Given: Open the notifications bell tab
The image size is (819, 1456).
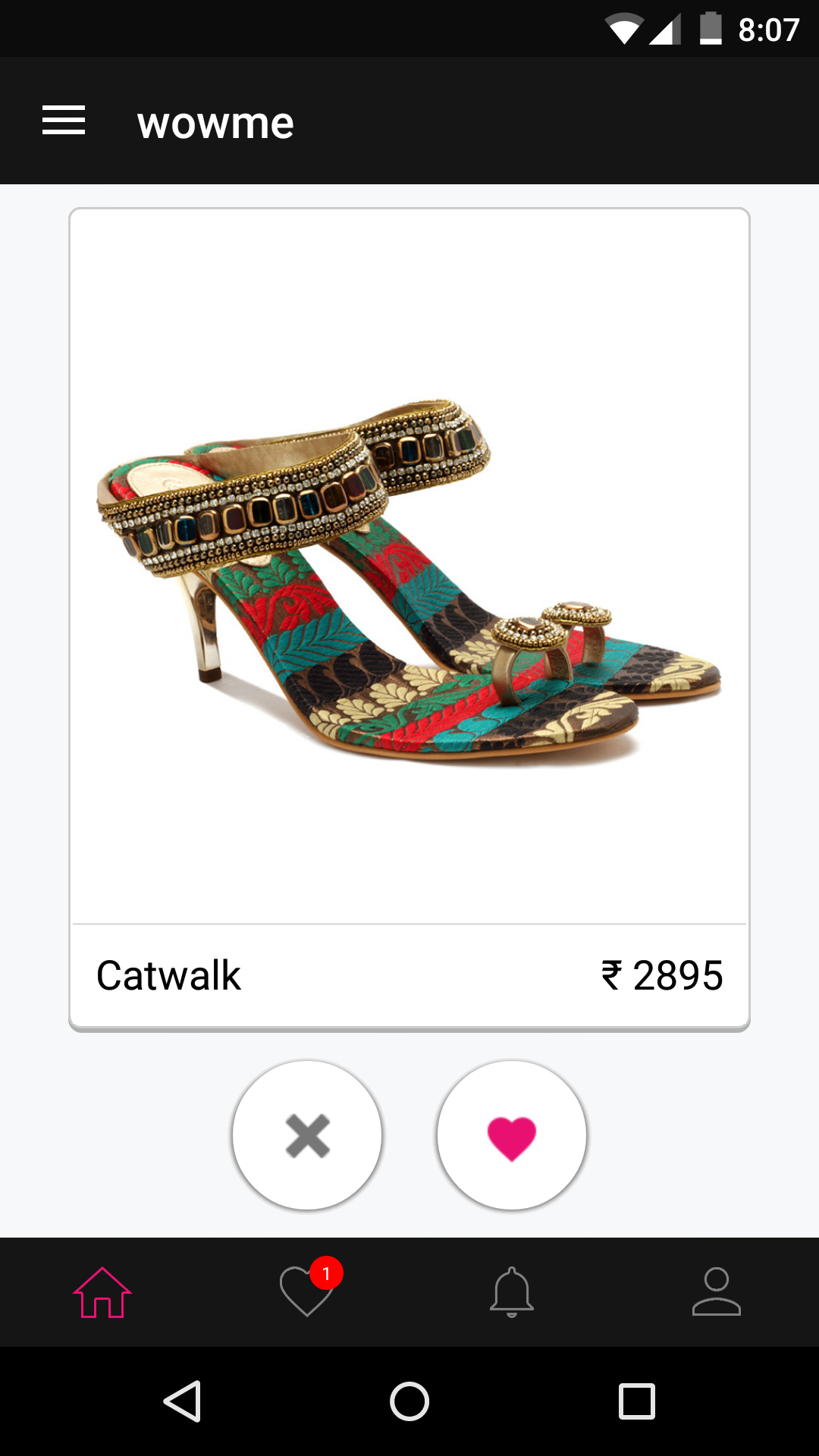Looking at the screenshot, I should click(x=512, y=1292).
